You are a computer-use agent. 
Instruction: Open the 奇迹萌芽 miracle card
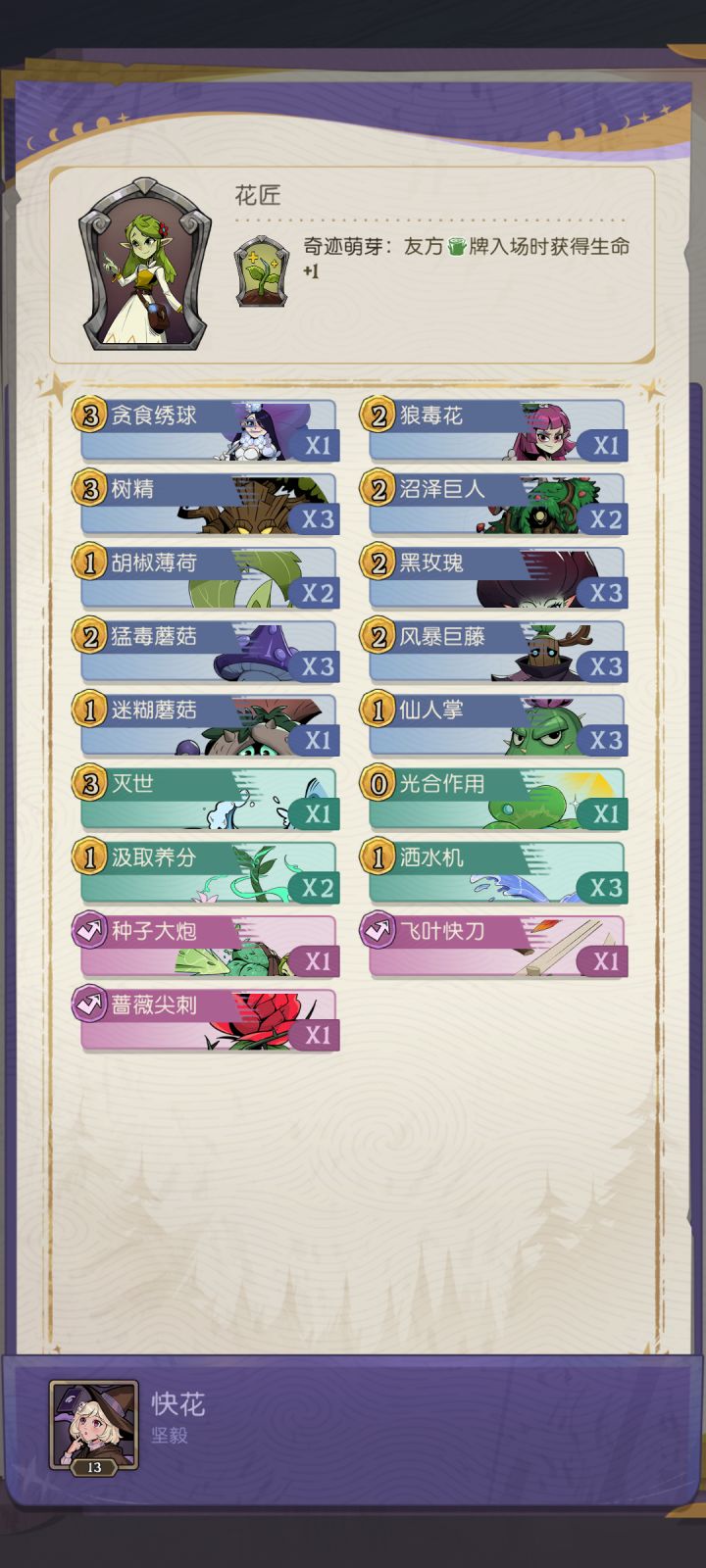tap(257, 266)
